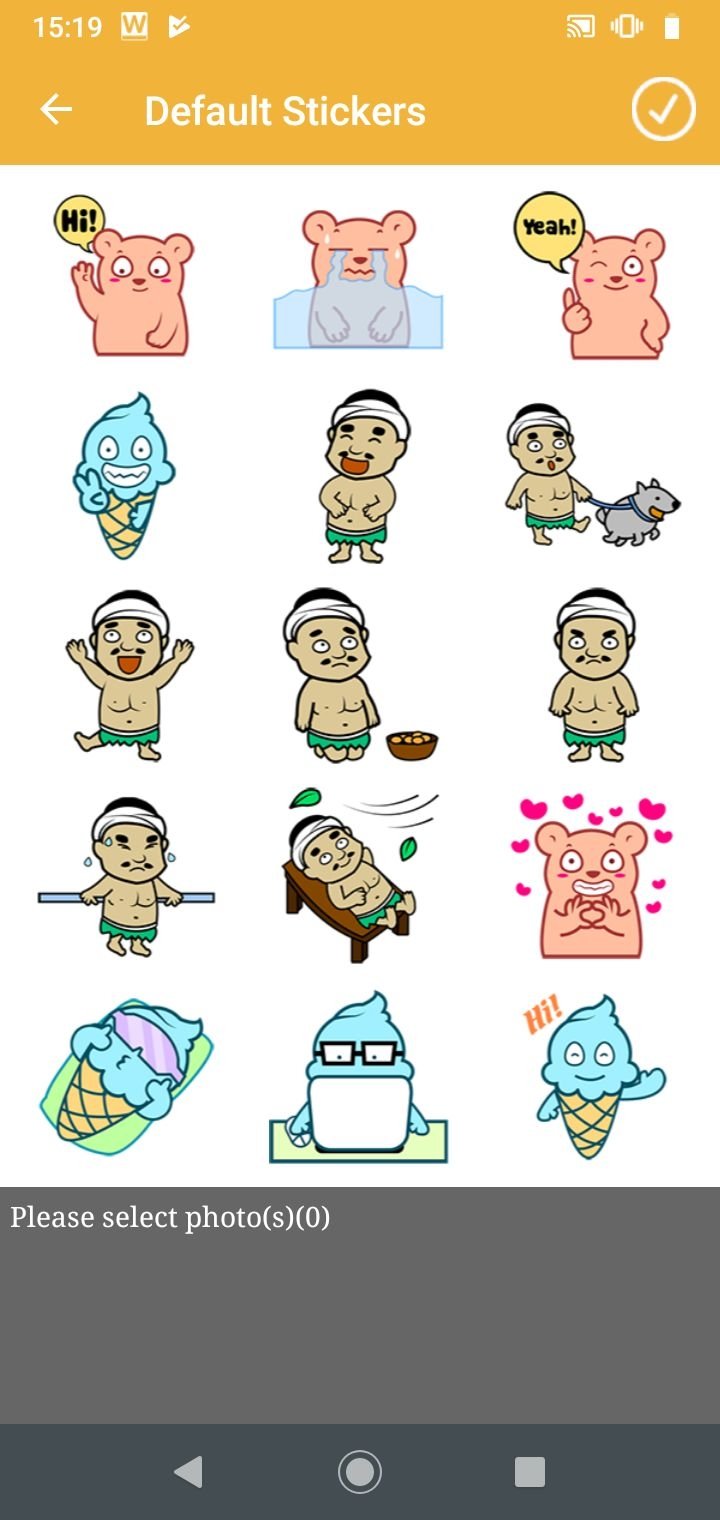Pick the sleeping ice cream sticker
720x1520 pixels.
(124, 1074)
